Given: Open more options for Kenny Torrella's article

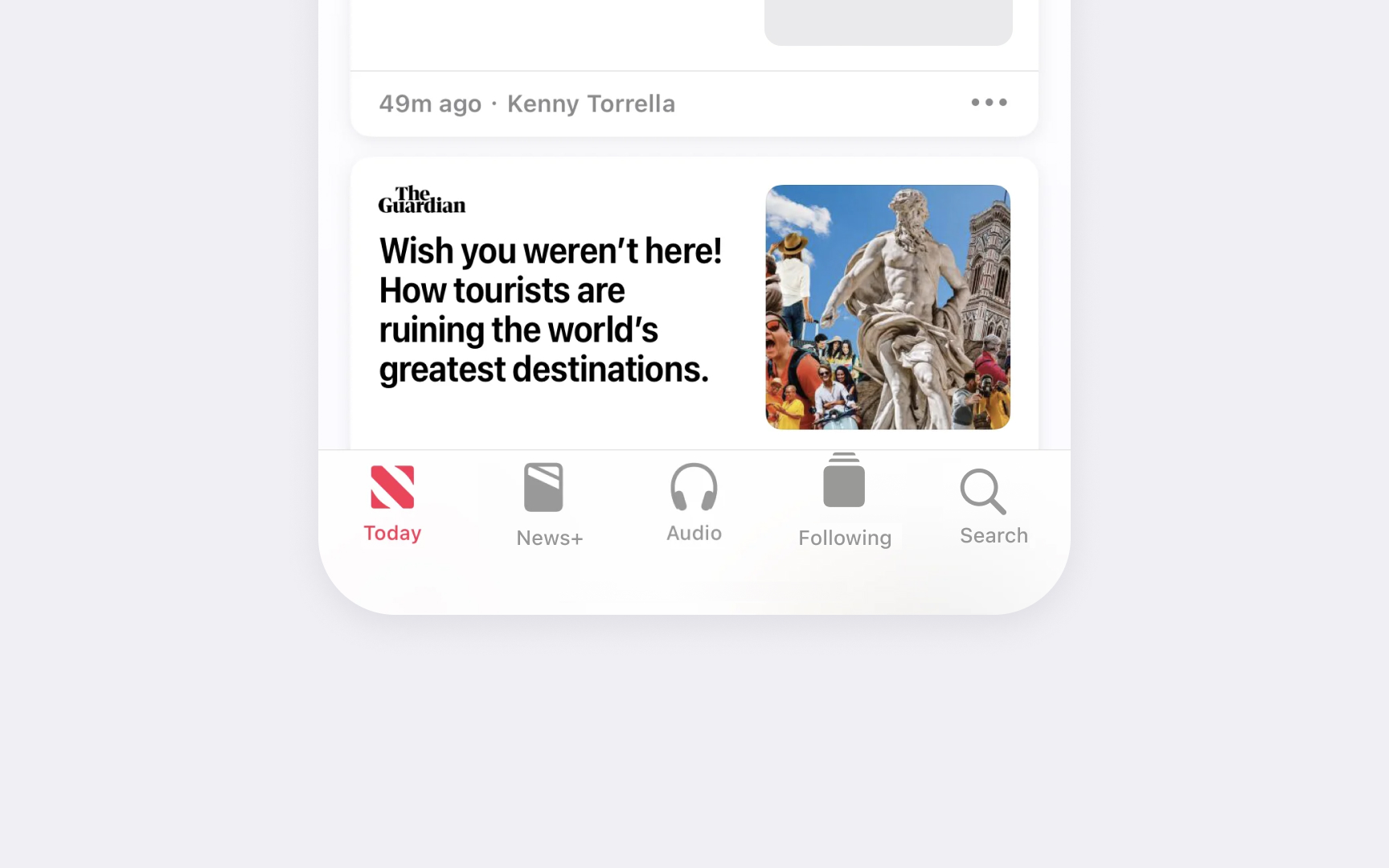Looking at the screenshot, I should [989, 102].
